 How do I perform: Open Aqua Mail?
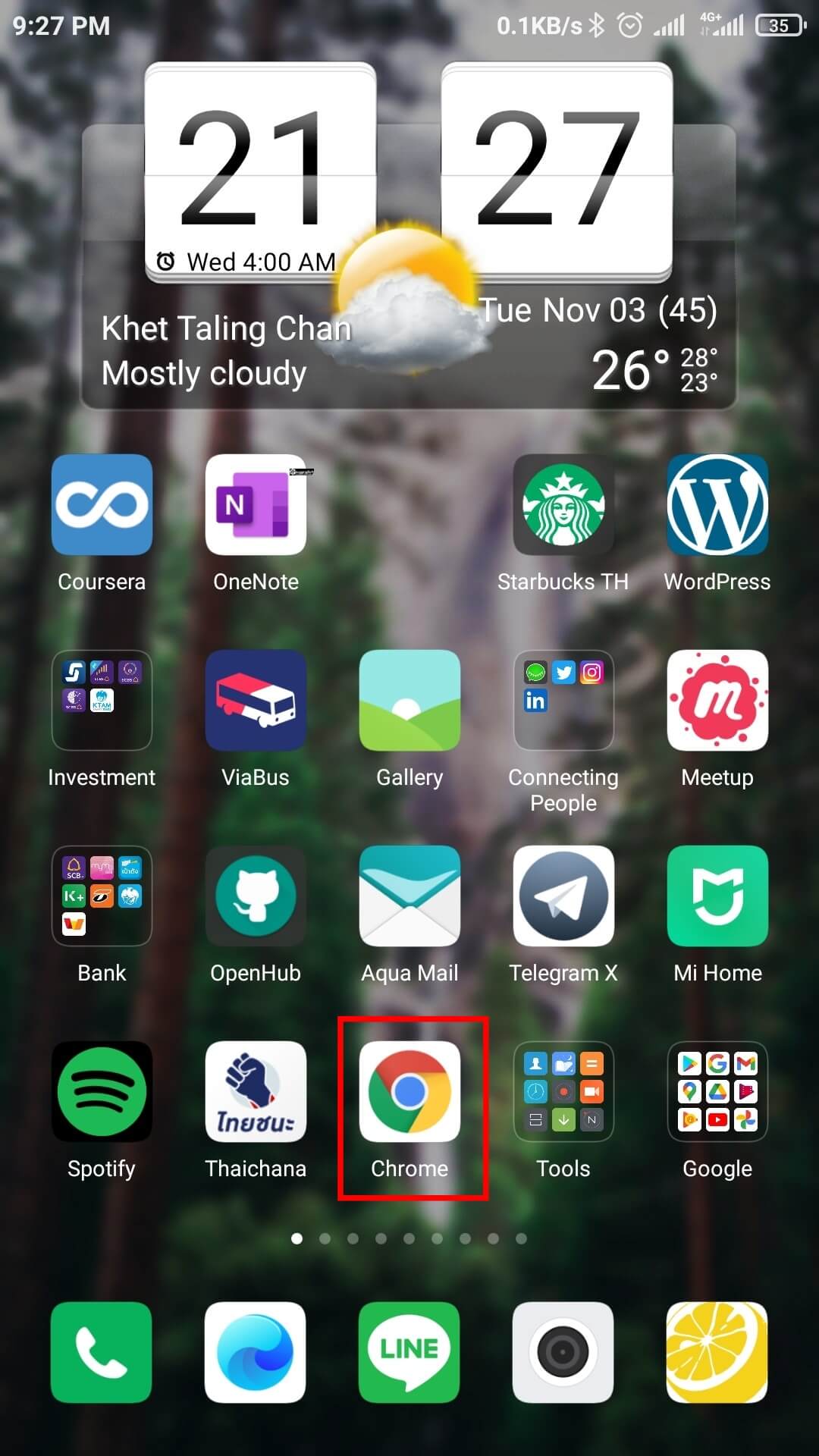(x=409, y=896)
